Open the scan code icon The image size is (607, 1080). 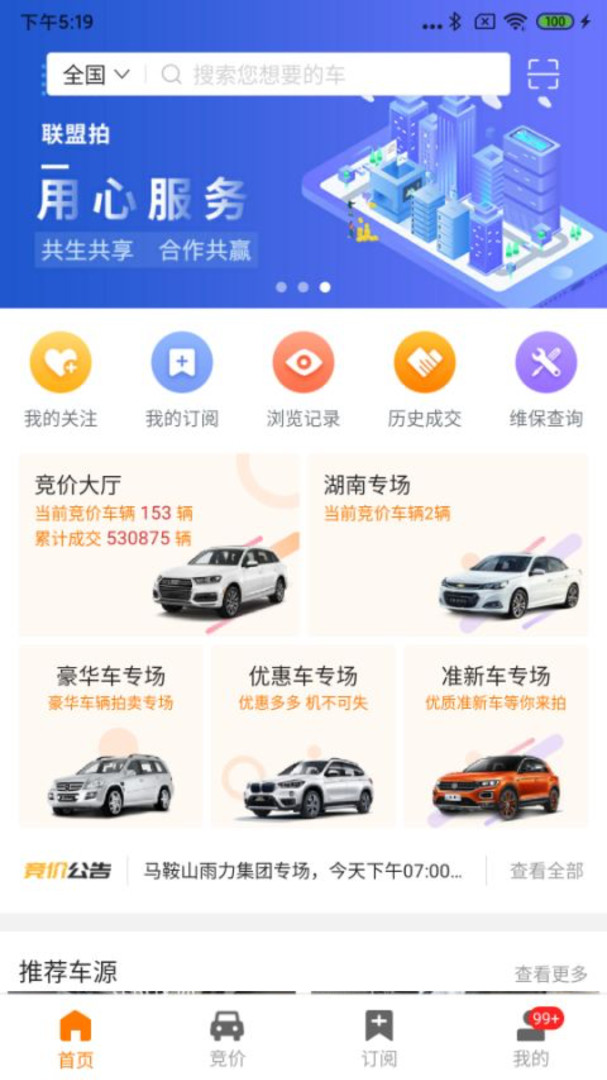click(x=543, y=74)
